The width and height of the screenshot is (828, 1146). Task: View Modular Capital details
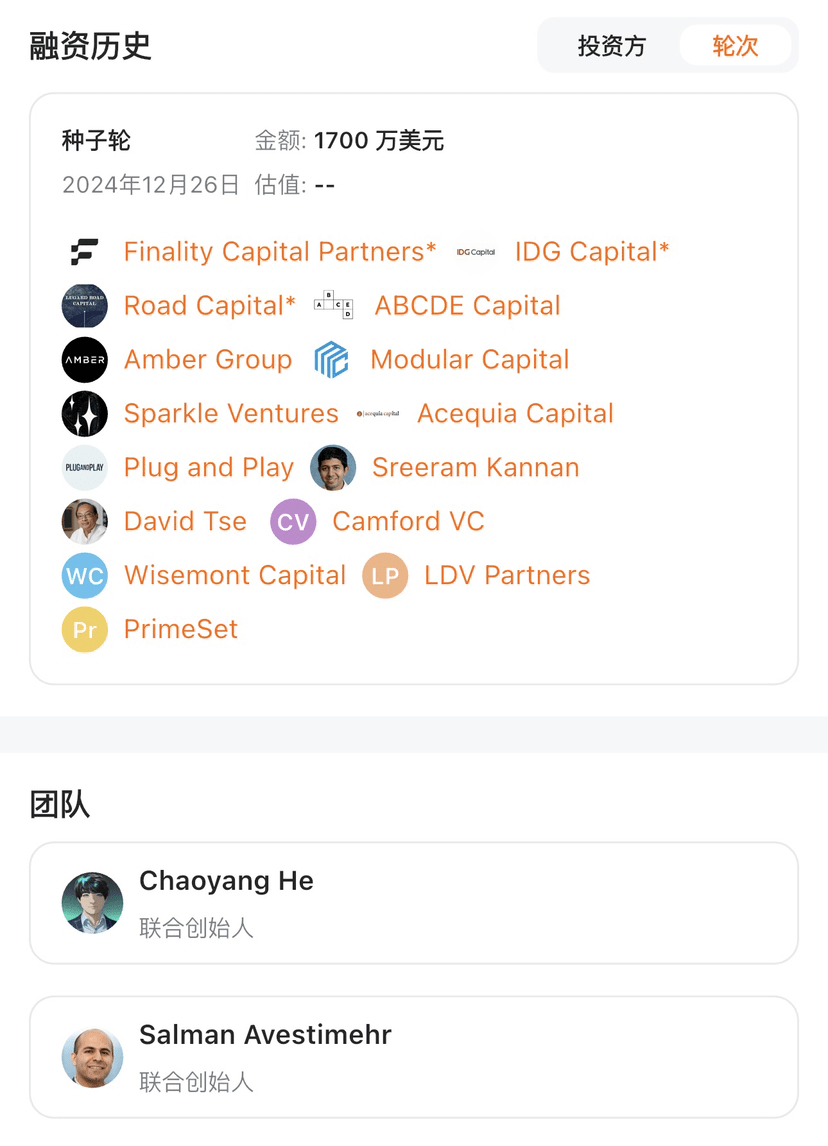click(x=469, y=360)
